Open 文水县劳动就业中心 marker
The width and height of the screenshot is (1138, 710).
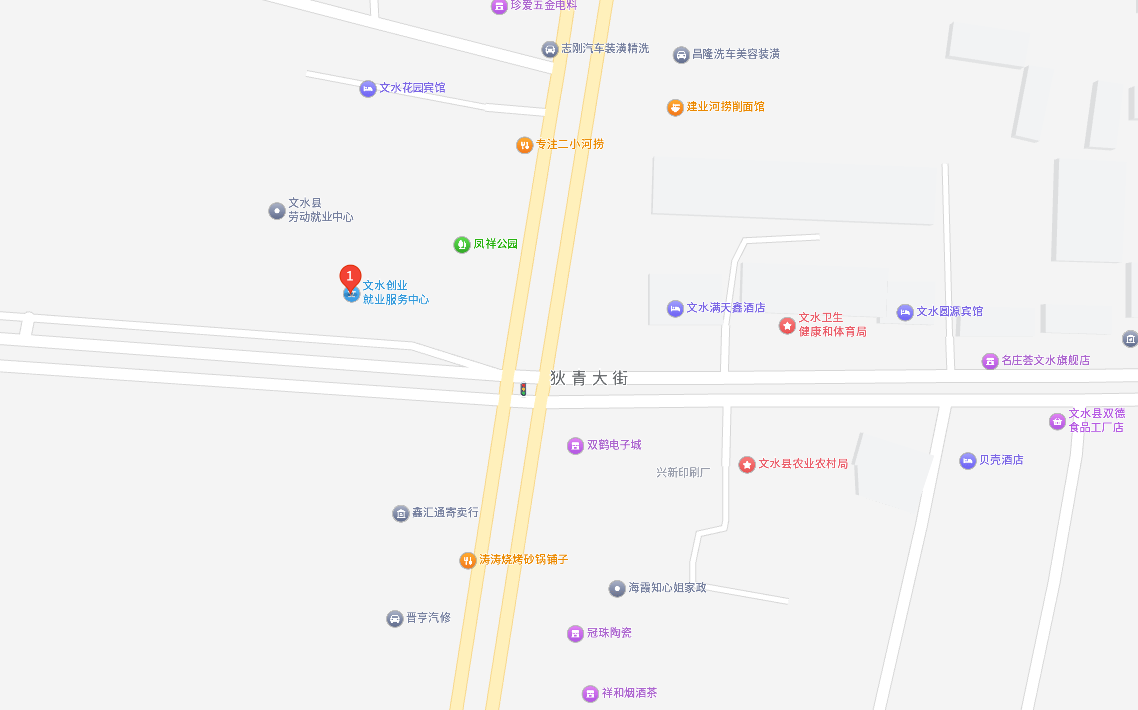tap(277, 211)
